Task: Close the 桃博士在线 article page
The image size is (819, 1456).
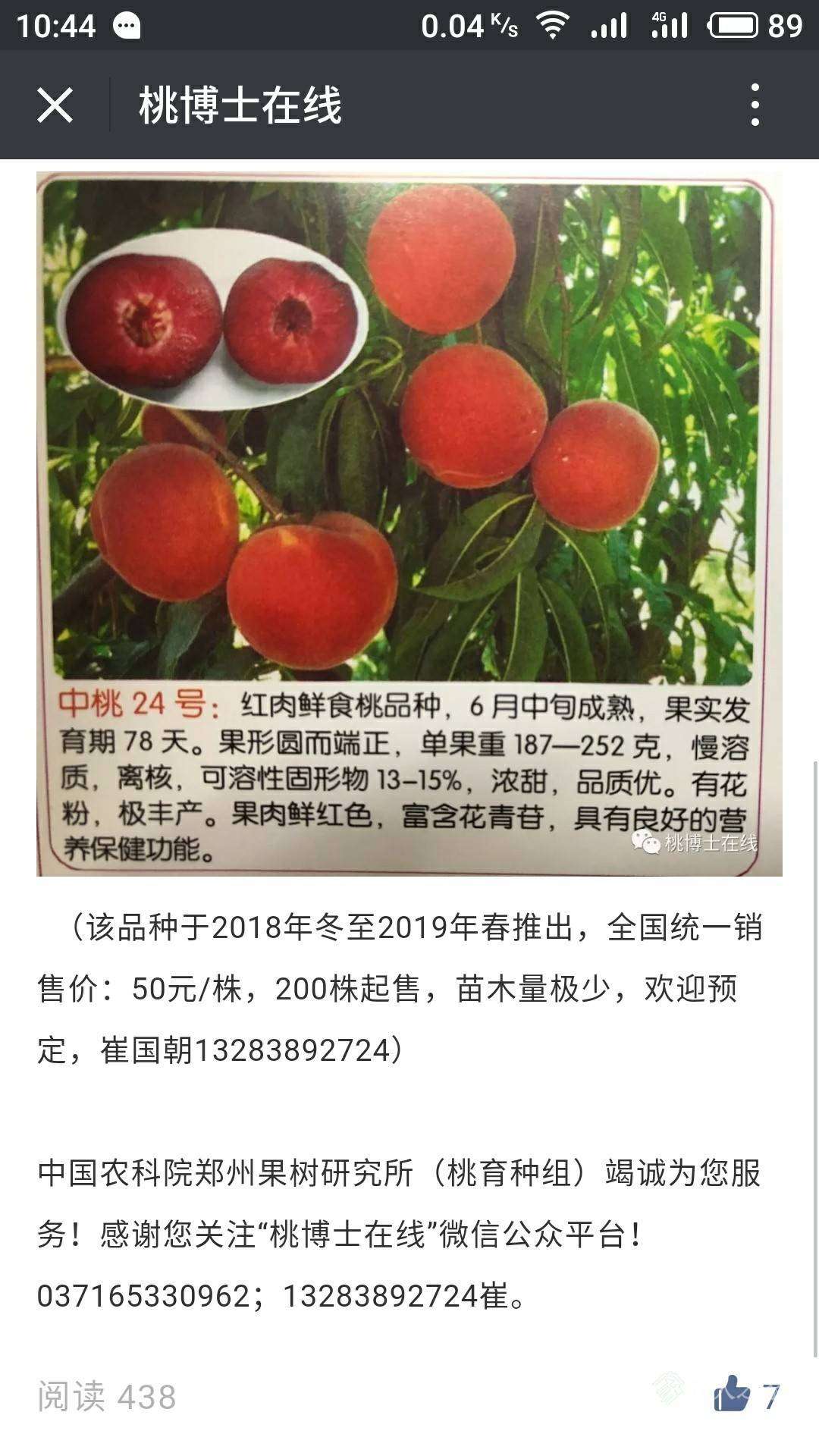Action: 55,105
